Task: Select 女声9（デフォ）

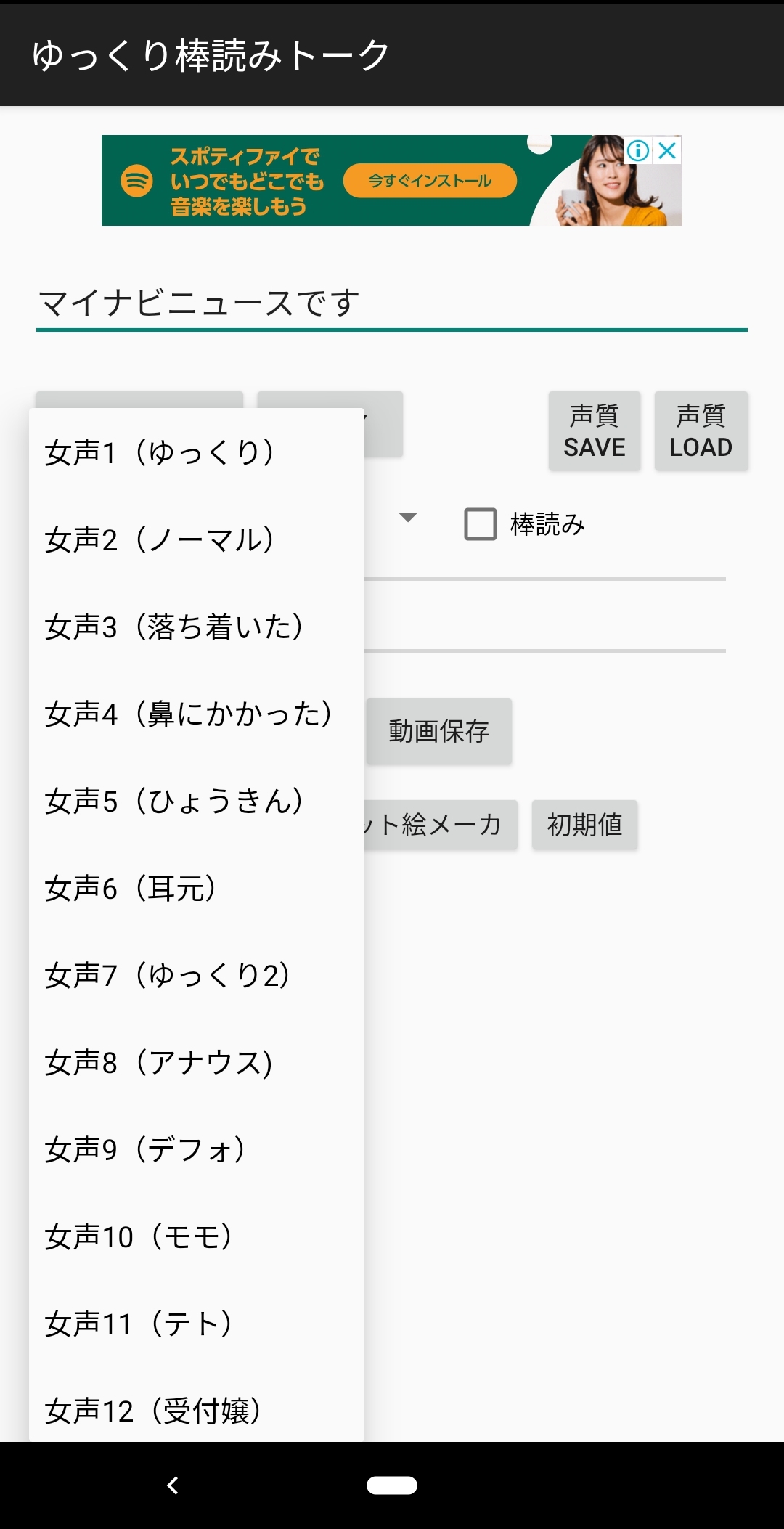Action: (196, 1149)
